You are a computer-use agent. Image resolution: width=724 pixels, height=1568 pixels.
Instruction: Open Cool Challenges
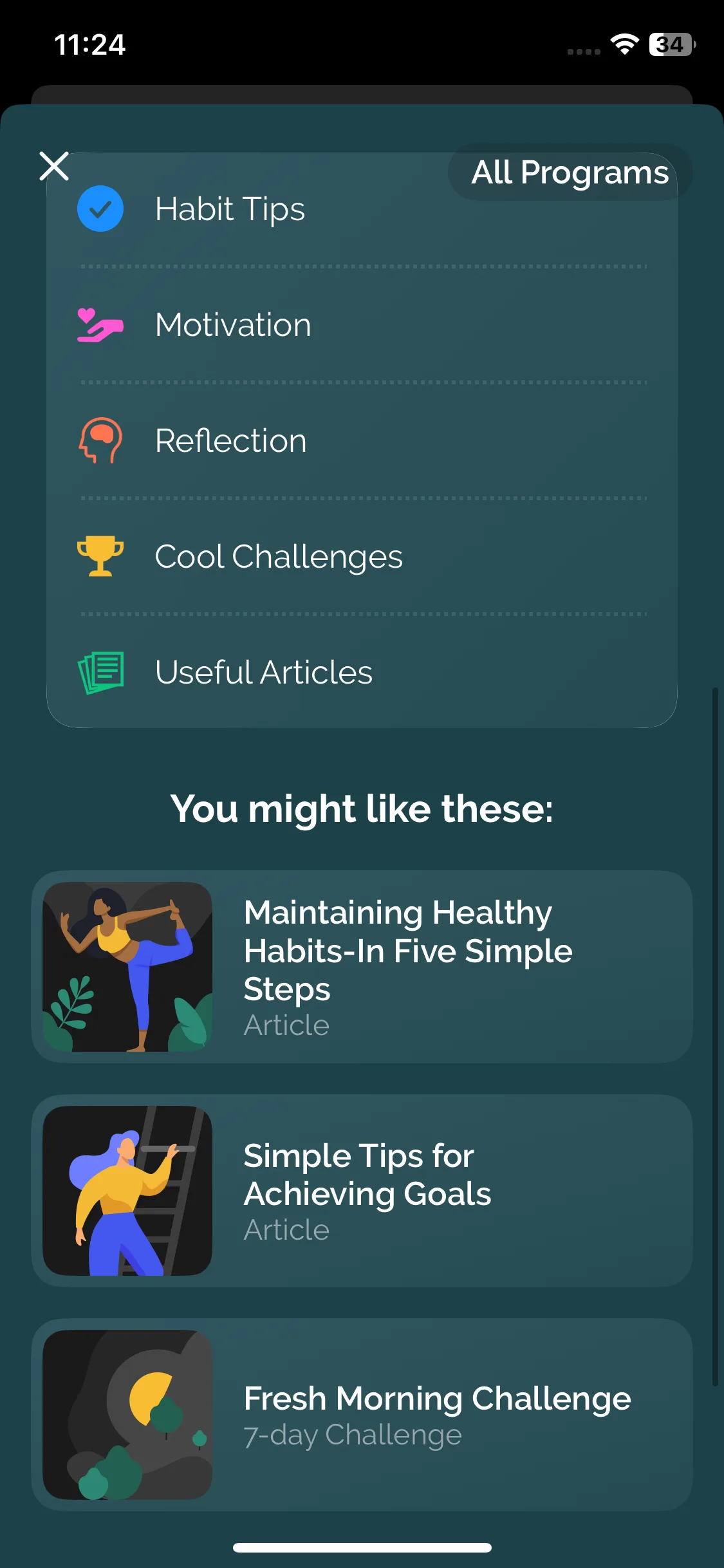tap(278, 557)
